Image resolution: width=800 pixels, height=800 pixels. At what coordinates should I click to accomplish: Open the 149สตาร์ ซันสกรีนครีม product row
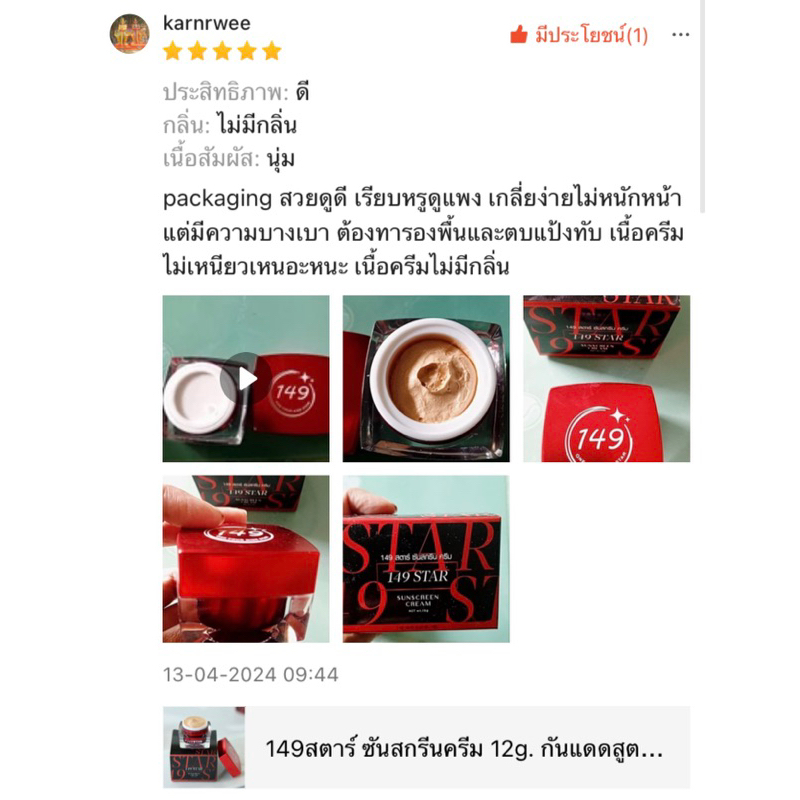(426, 748)
